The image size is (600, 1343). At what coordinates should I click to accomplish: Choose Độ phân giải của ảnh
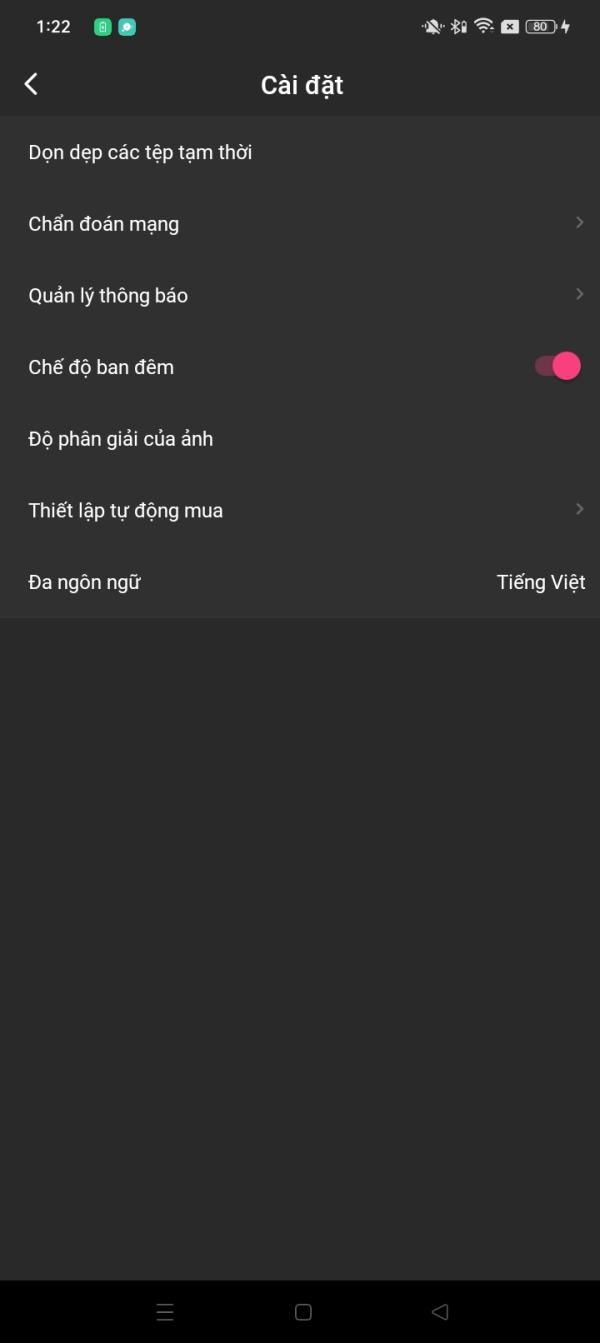[300, 439]
